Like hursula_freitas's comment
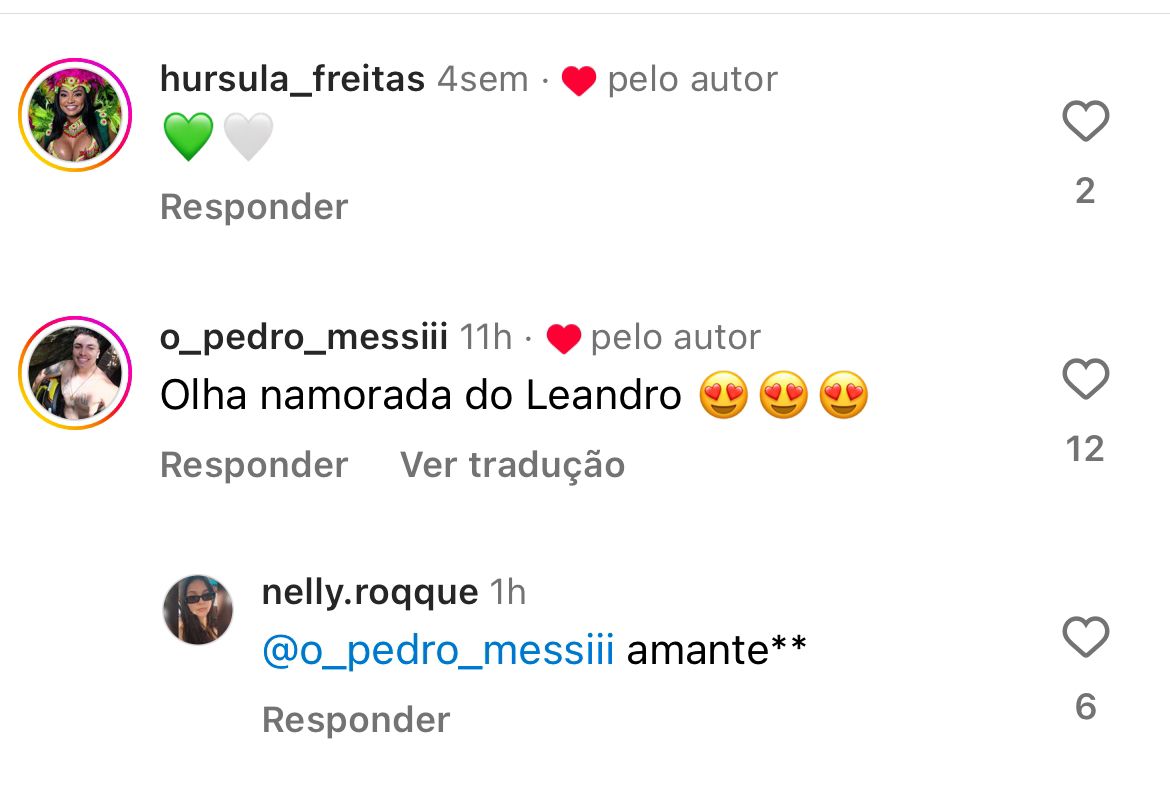The image size is (1170, 788). point(1085,122)
